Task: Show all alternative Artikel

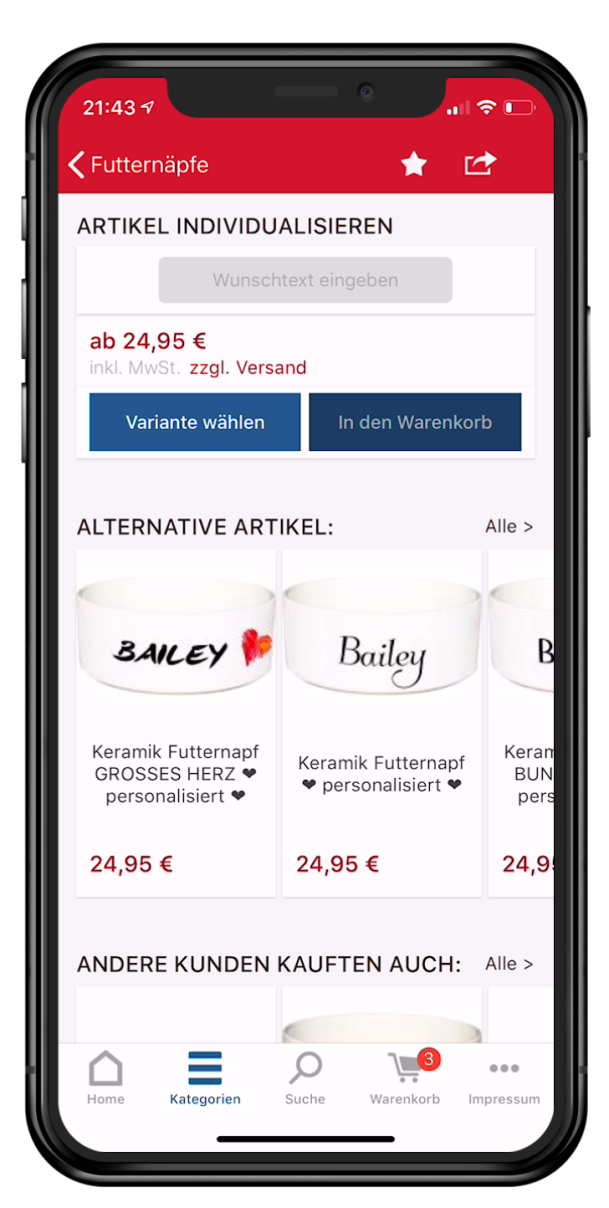Action: [x=509, y=526]
